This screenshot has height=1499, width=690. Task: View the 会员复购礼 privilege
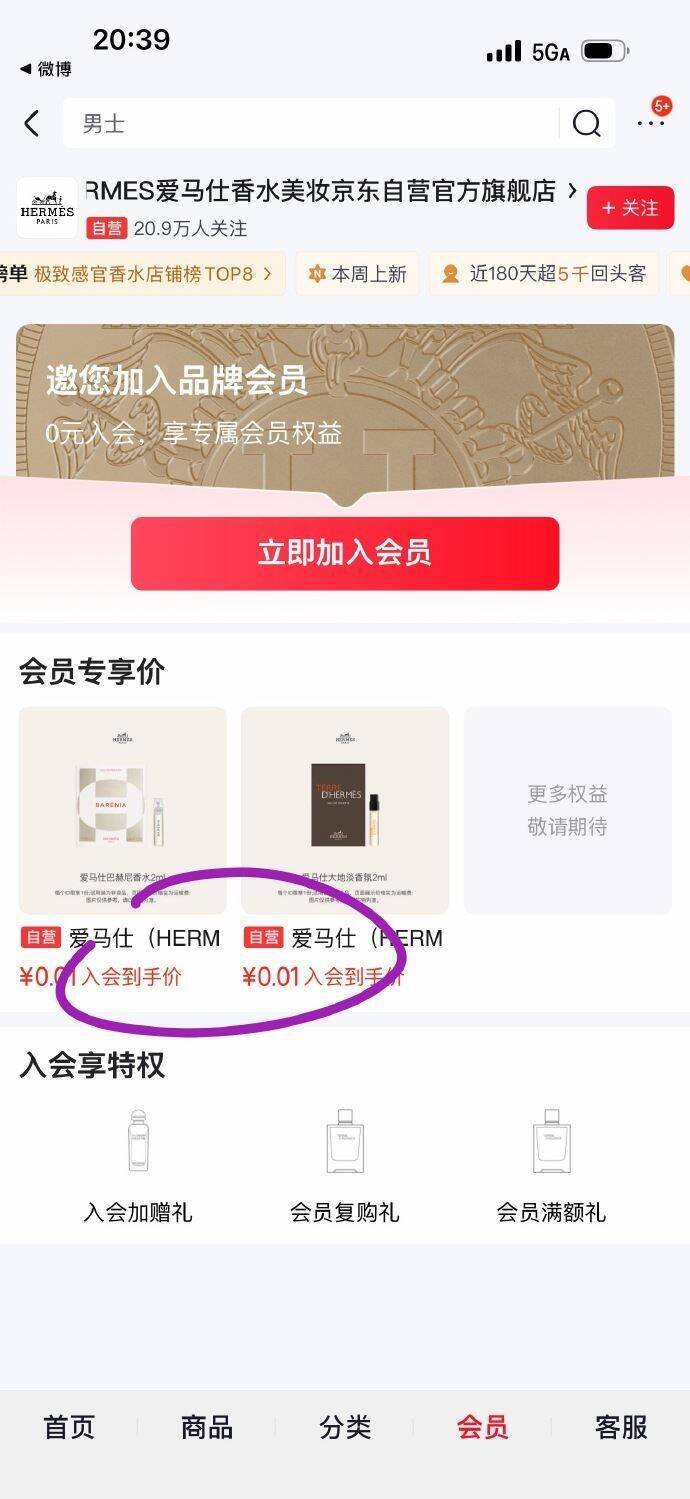345,1165
